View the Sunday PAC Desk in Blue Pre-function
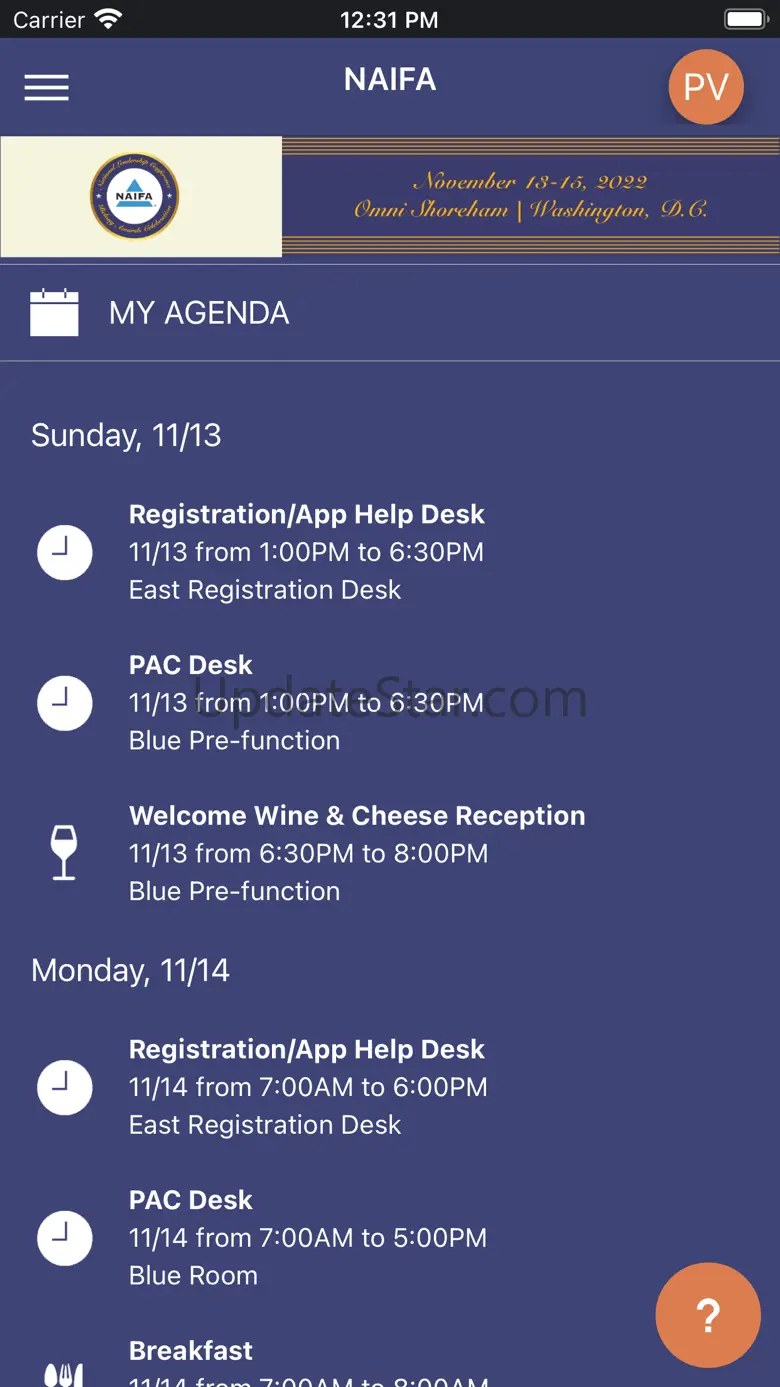The height and width of the screenshot is (1387, 780). click(x=306, y=703)
